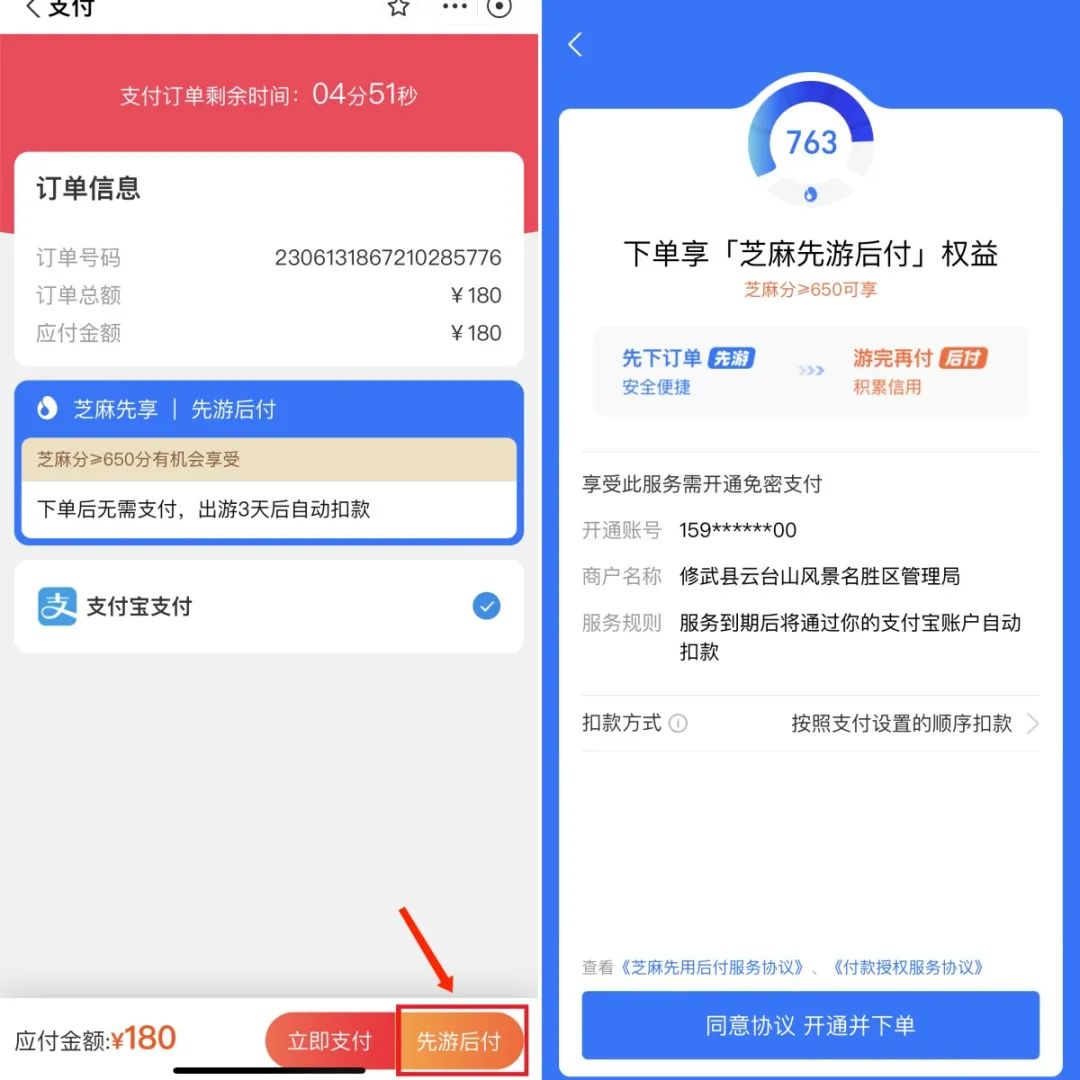Image resolution: width=1080 pixels, height=1080 pixels.
Task: Read the 芝麻先用后付服务协议 link
Action: [x=712, y=967]
